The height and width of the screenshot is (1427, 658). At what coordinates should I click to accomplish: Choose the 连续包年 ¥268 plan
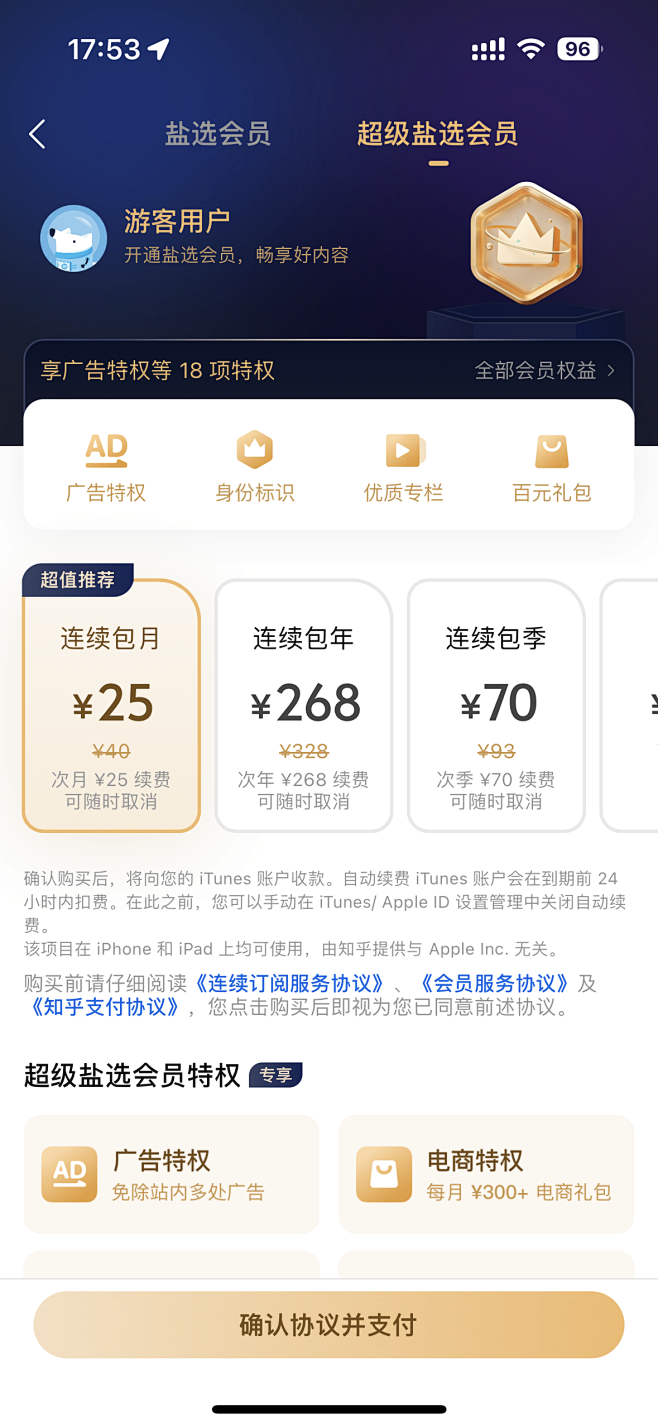click(x=304, y=705)
